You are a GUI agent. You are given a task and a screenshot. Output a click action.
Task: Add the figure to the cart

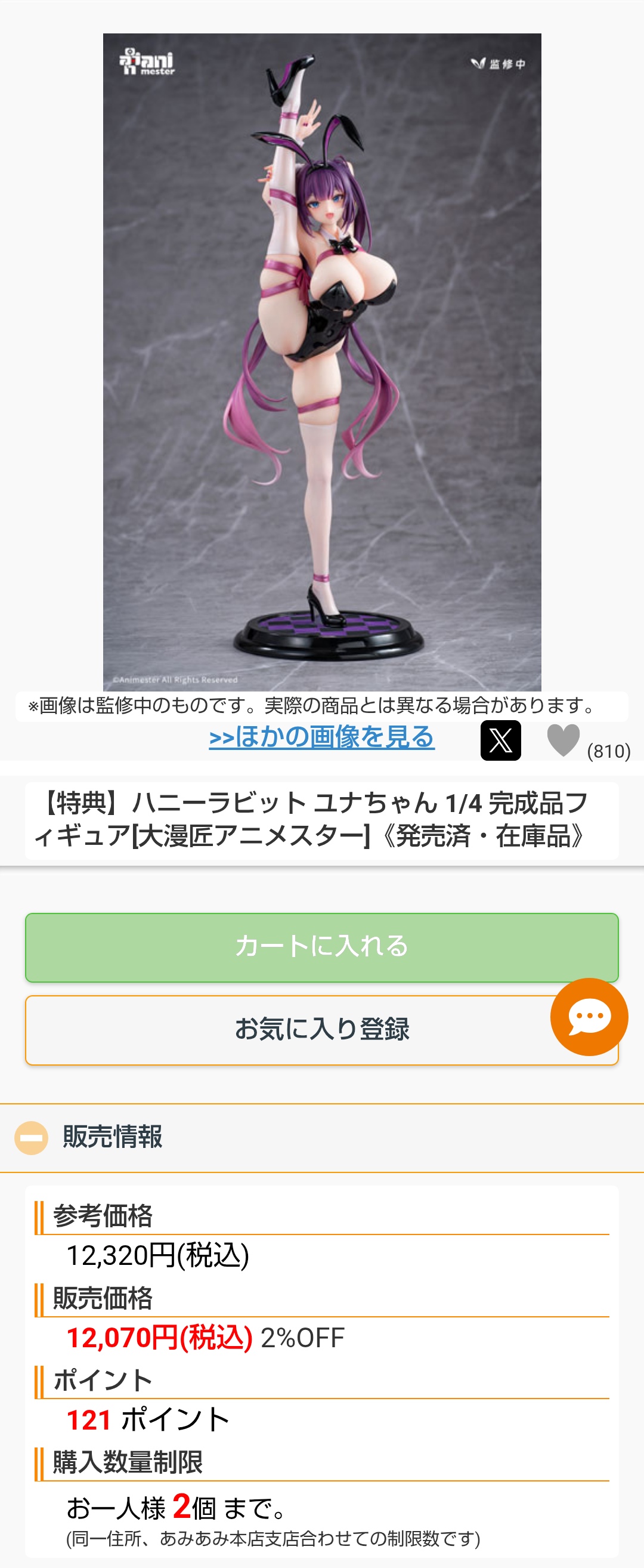tap(321, 947)
